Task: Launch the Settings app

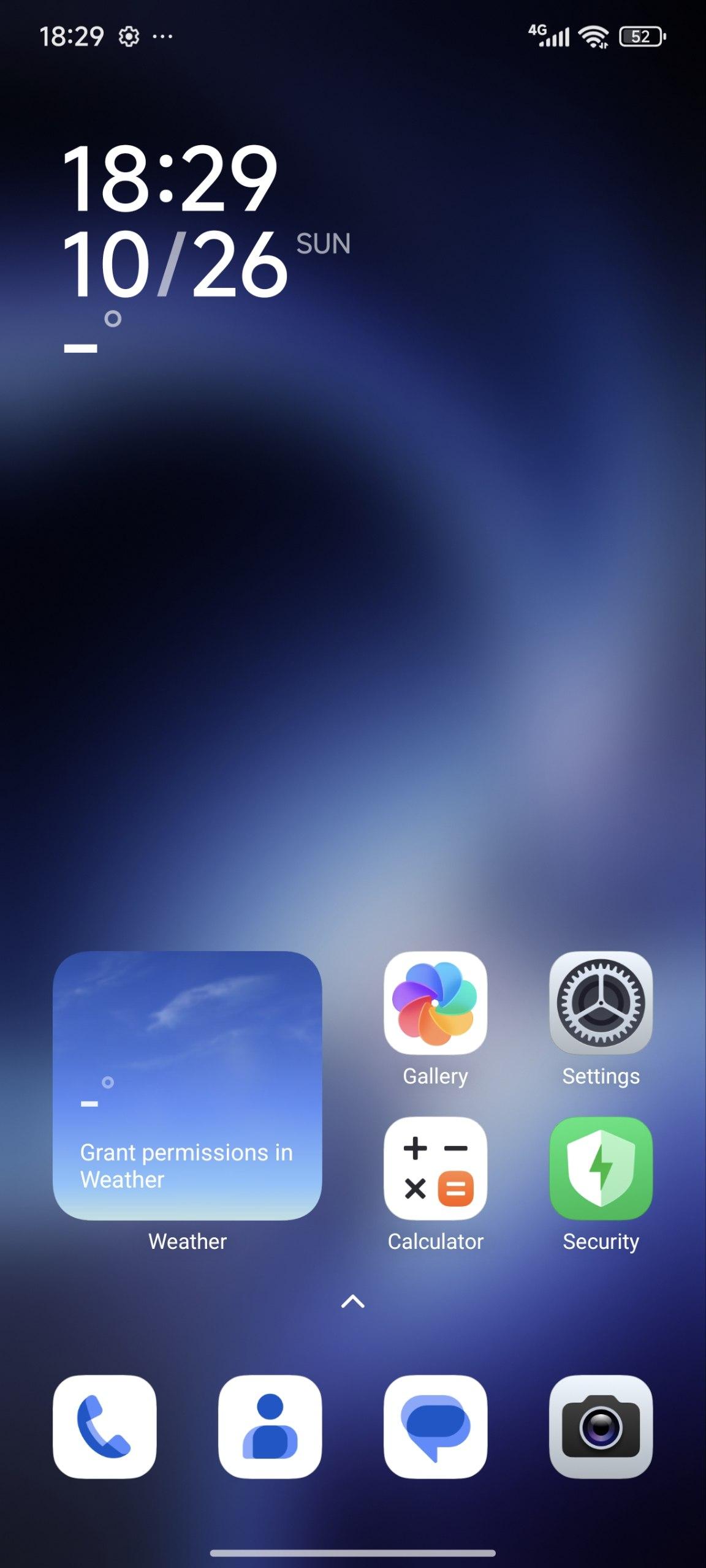Action: click(x=601, y=1003)
